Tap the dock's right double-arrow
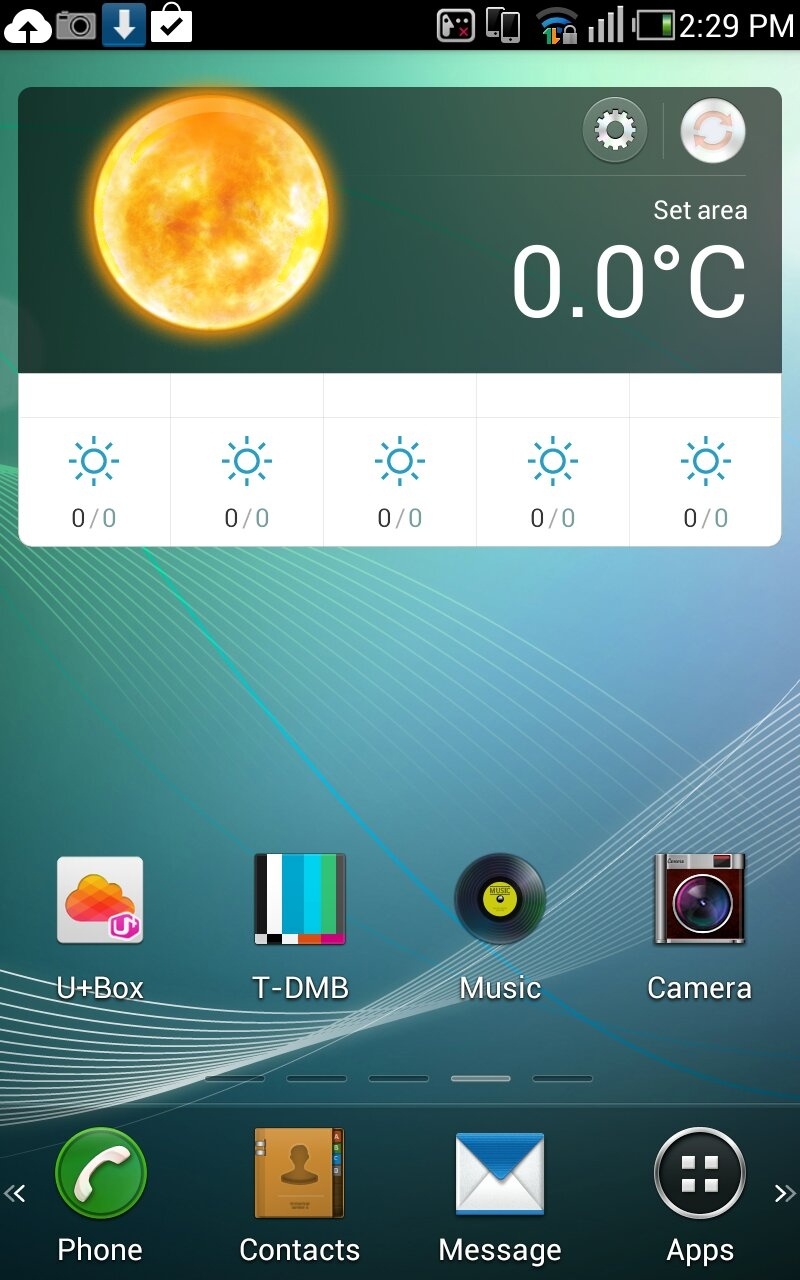This screenshot has width=800, height=1280. click(x=785, y=1192)
